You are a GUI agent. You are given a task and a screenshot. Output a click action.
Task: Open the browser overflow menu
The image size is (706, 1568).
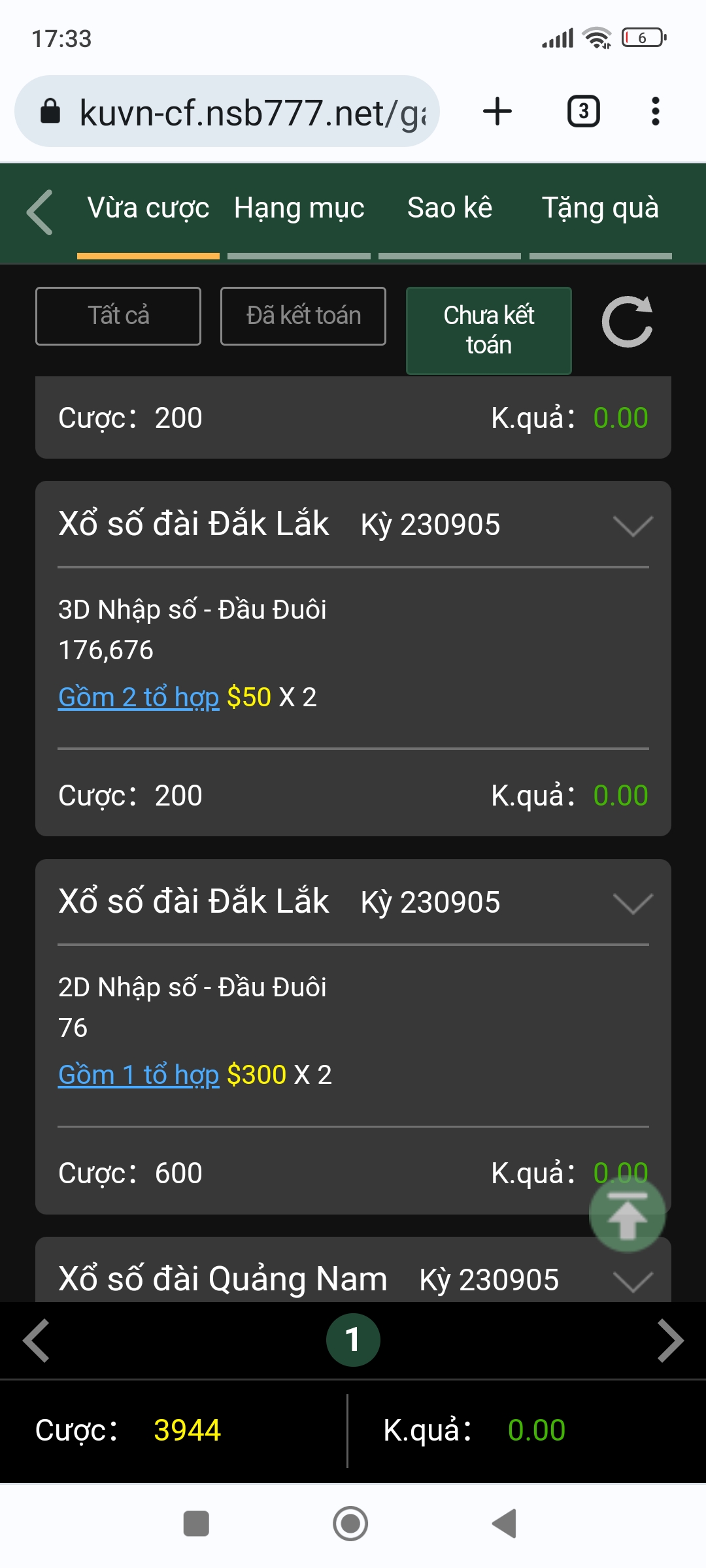655,111
